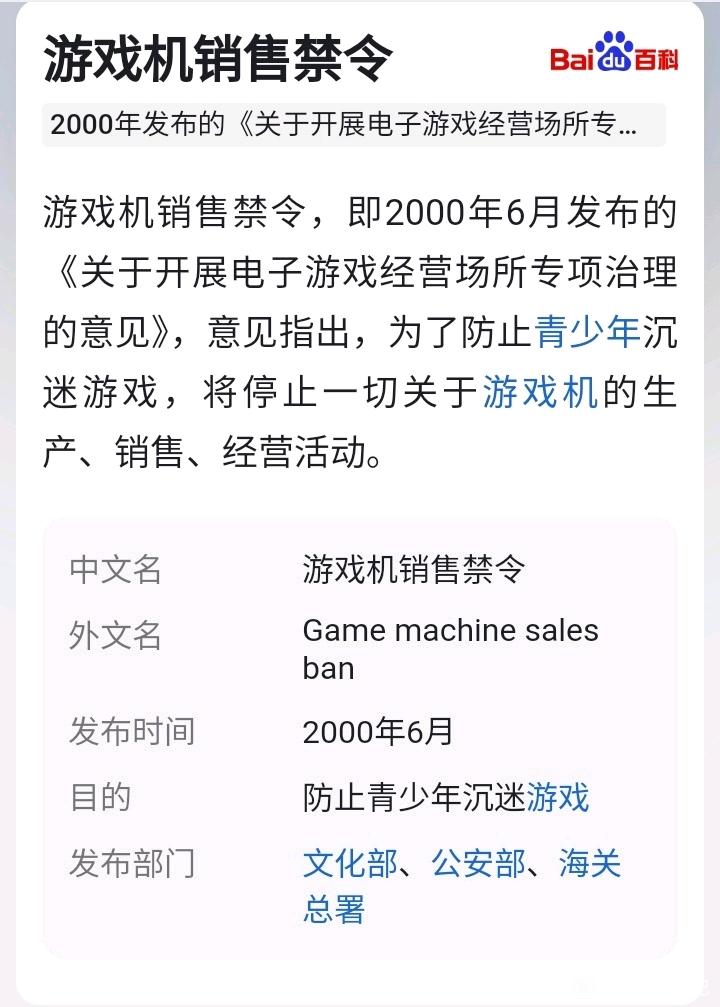
Task: Go to the 海关总署 entry
Action: coord(589,863)
